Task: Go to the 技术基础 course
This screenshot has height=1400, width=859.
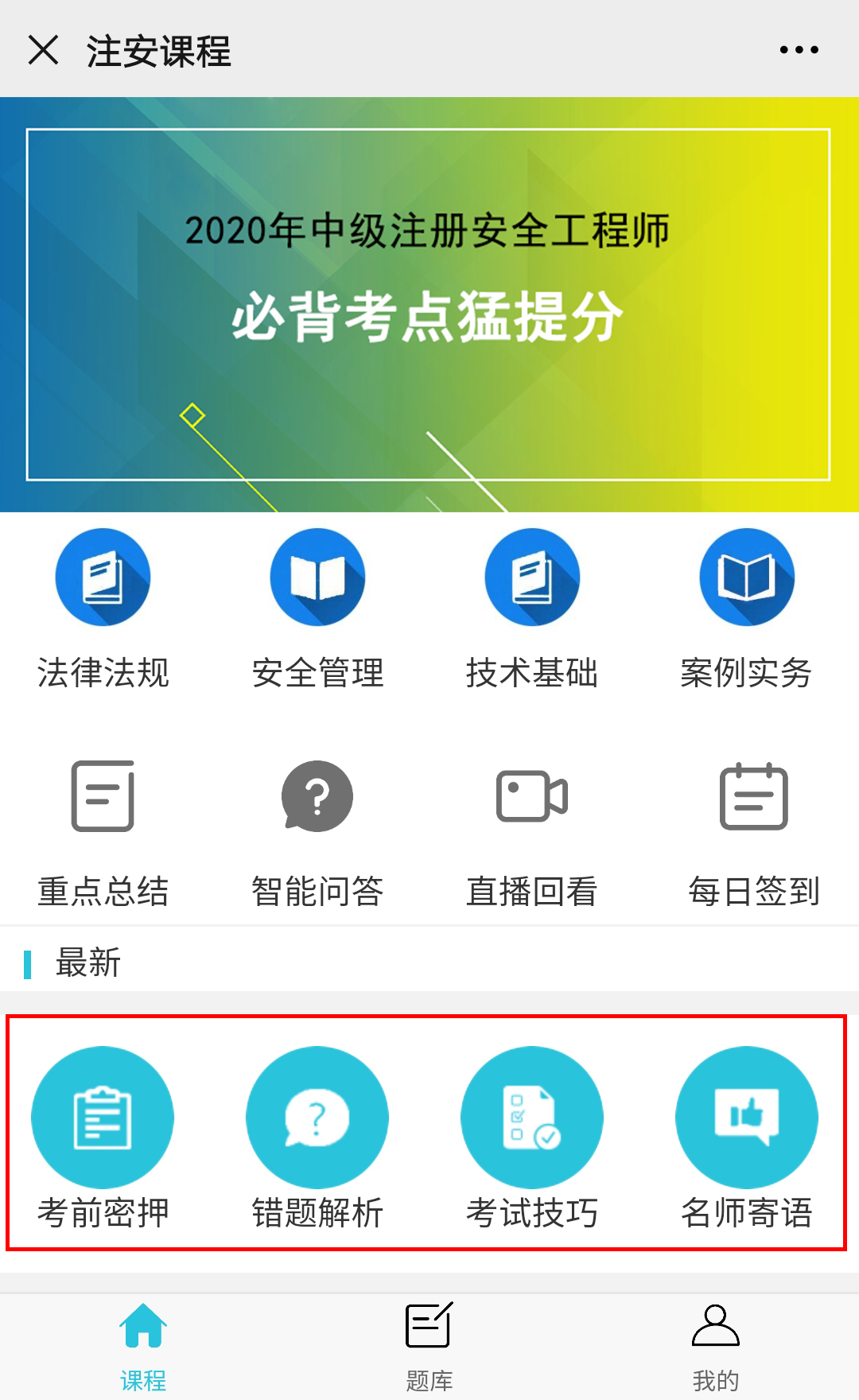Action: pyautogui.click(x=532, y=610)
